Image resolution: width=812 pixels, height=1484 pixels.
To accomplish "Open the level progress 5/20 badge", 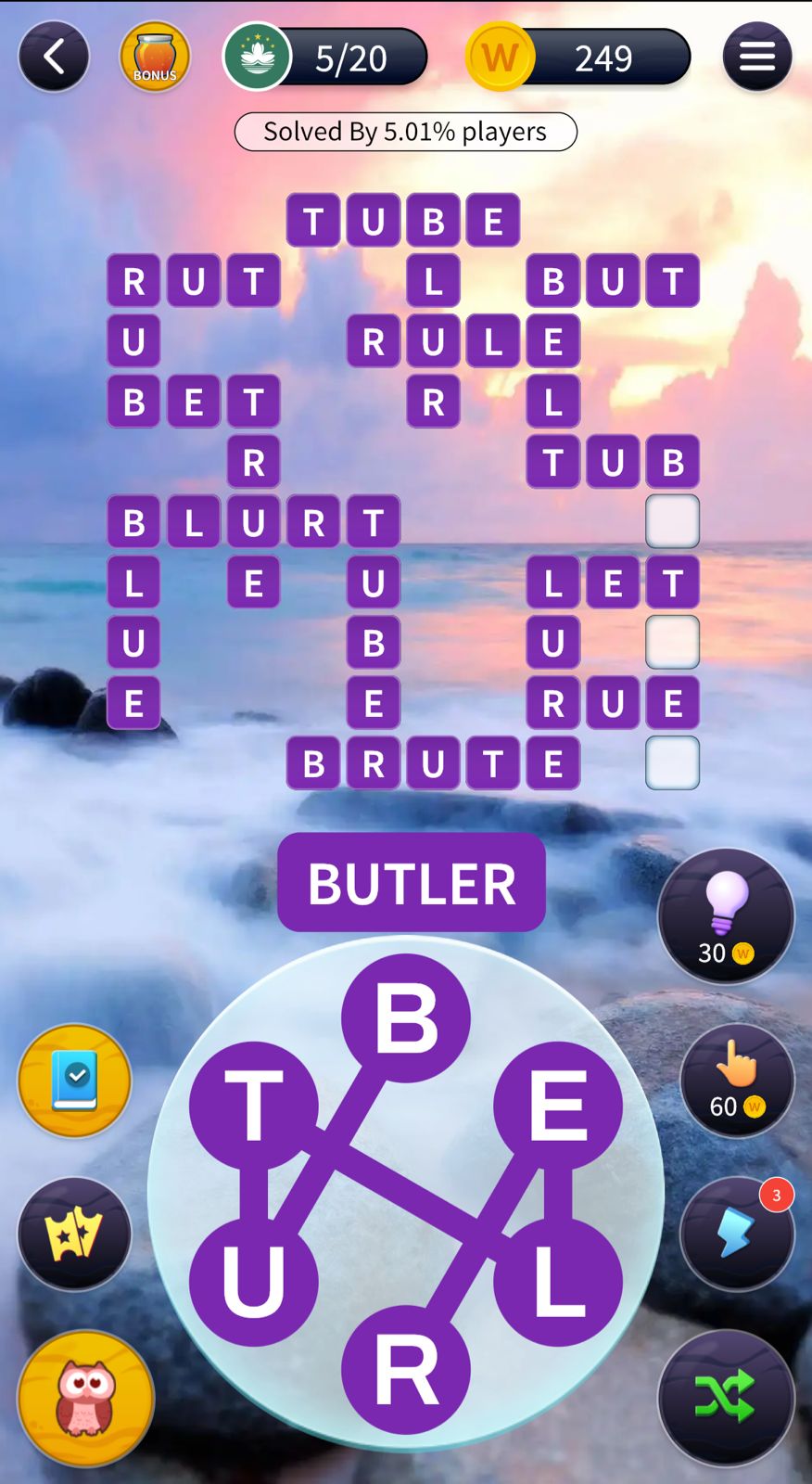I will [326, 58].
